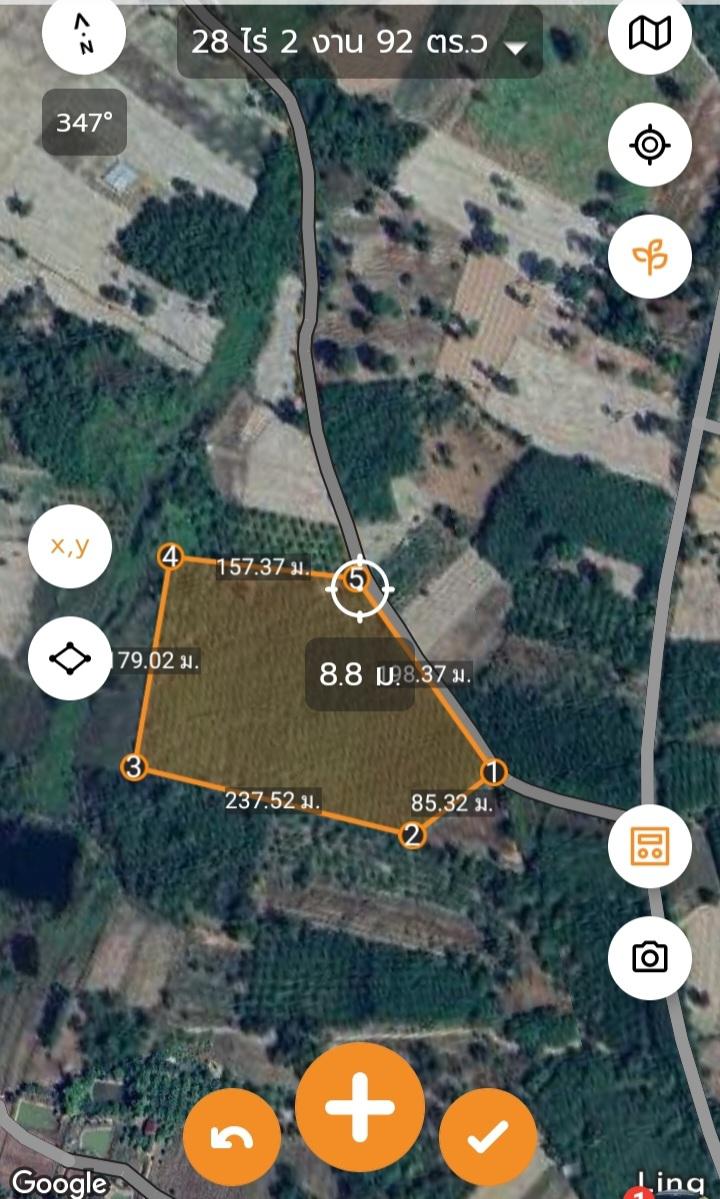Center map on my location
This screenshot has height=1199, width=720.
click(650, 145)
